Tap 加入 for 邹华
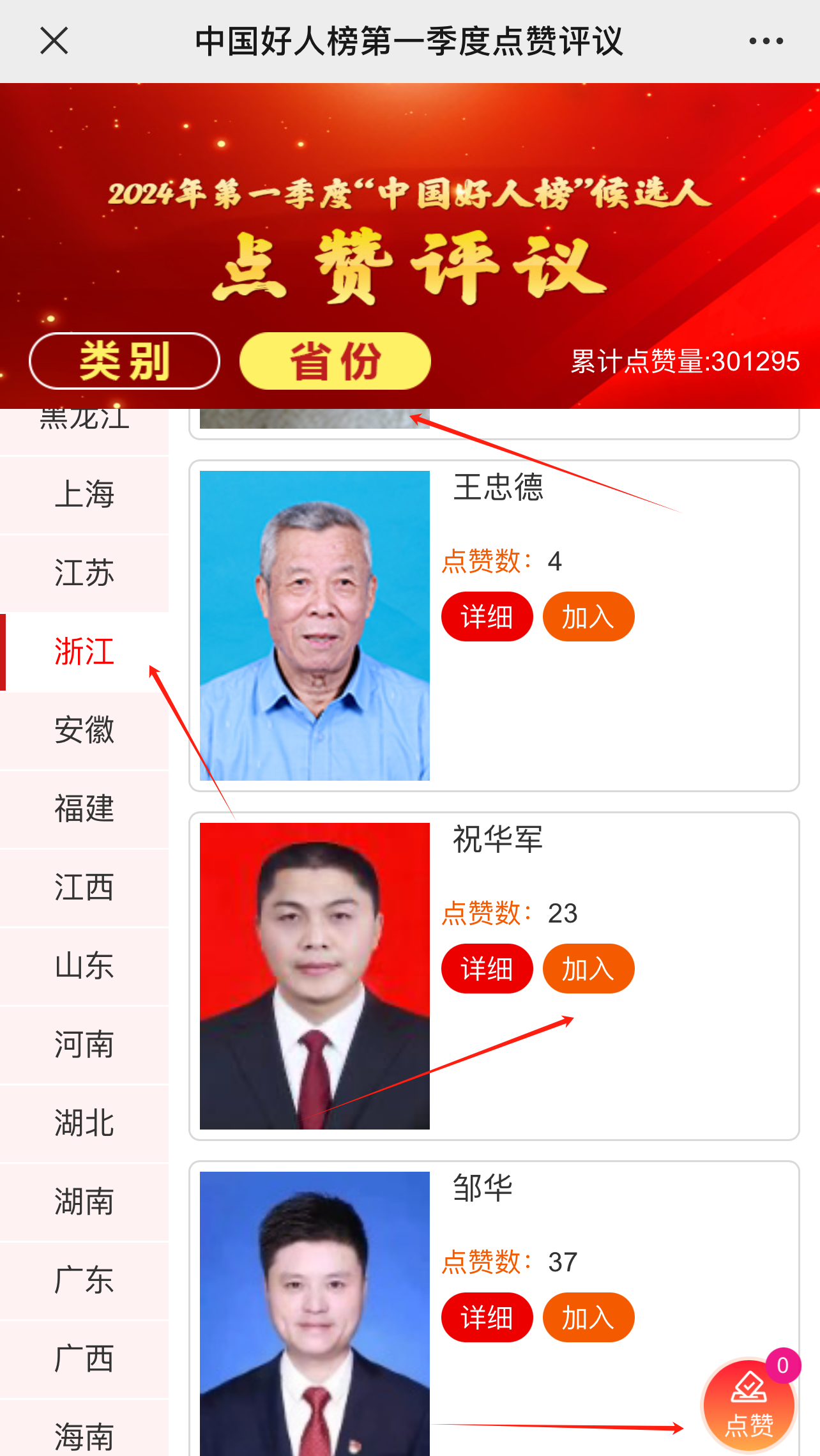The image size is (820, 1456). coord(588,1317)
